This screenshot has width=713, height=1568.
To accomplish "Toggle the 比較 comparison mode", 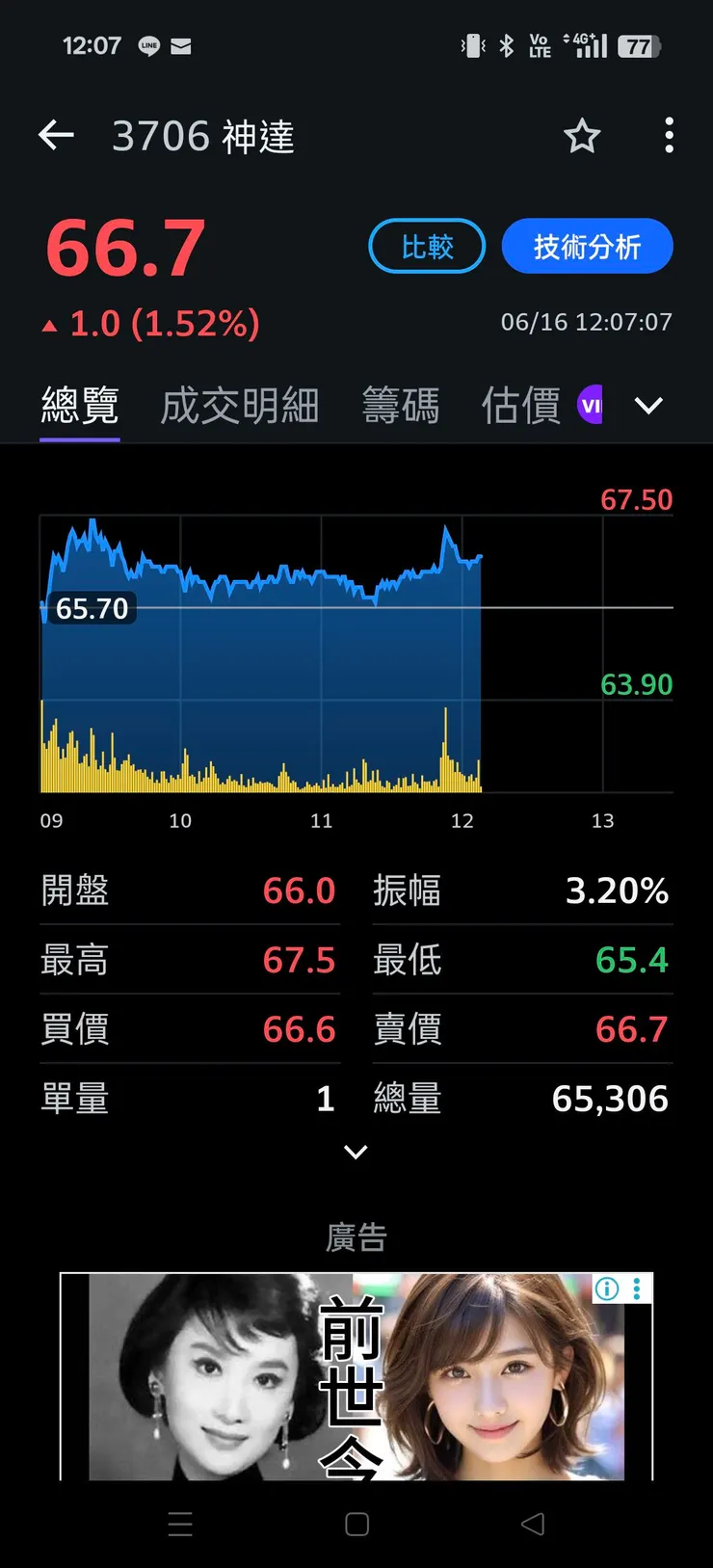I will (x=427, y=246).
